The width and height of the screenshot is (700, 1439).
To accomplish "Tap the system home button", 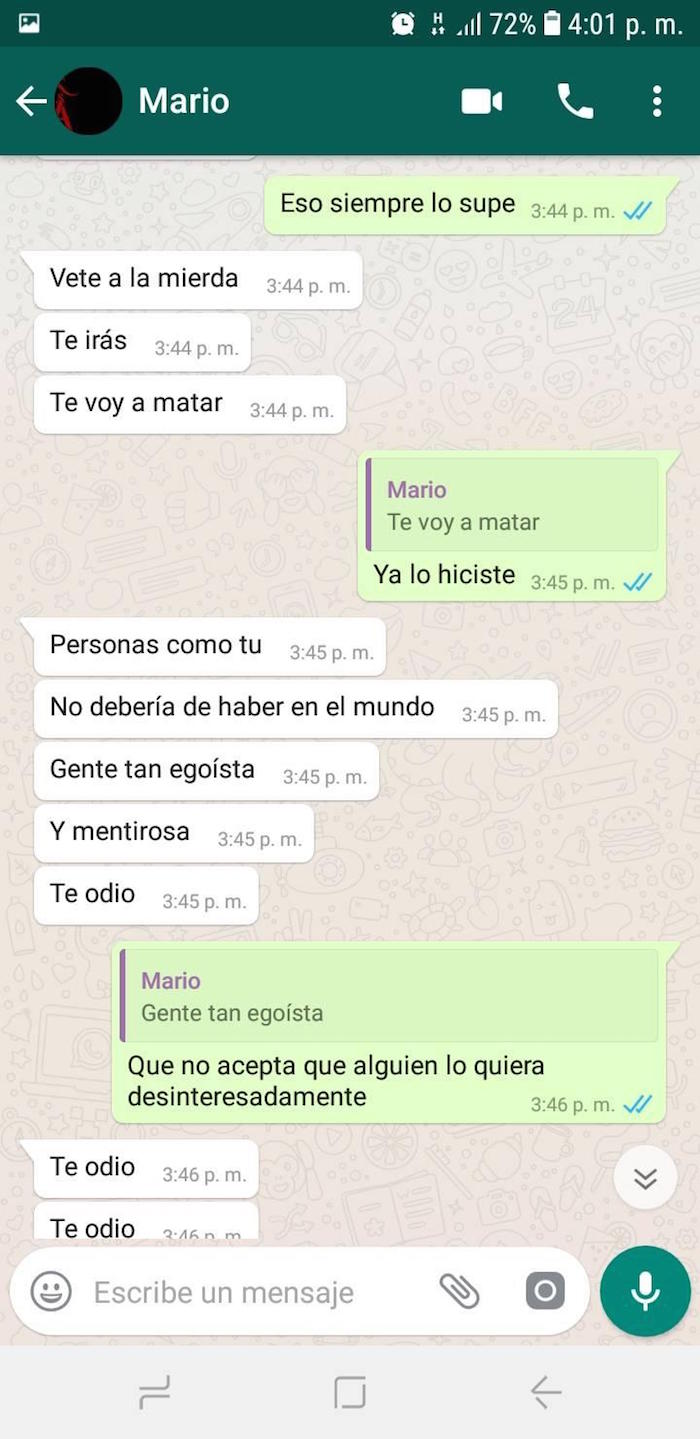I will point(350,1391).
